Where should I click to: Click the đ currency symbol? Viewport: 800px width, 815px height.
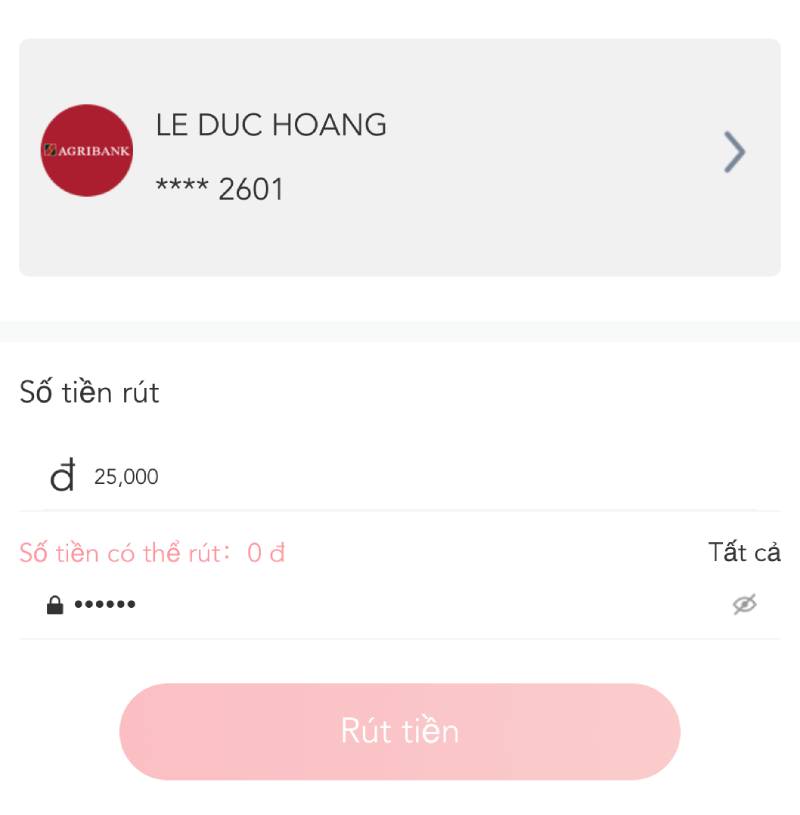[62, 476]
